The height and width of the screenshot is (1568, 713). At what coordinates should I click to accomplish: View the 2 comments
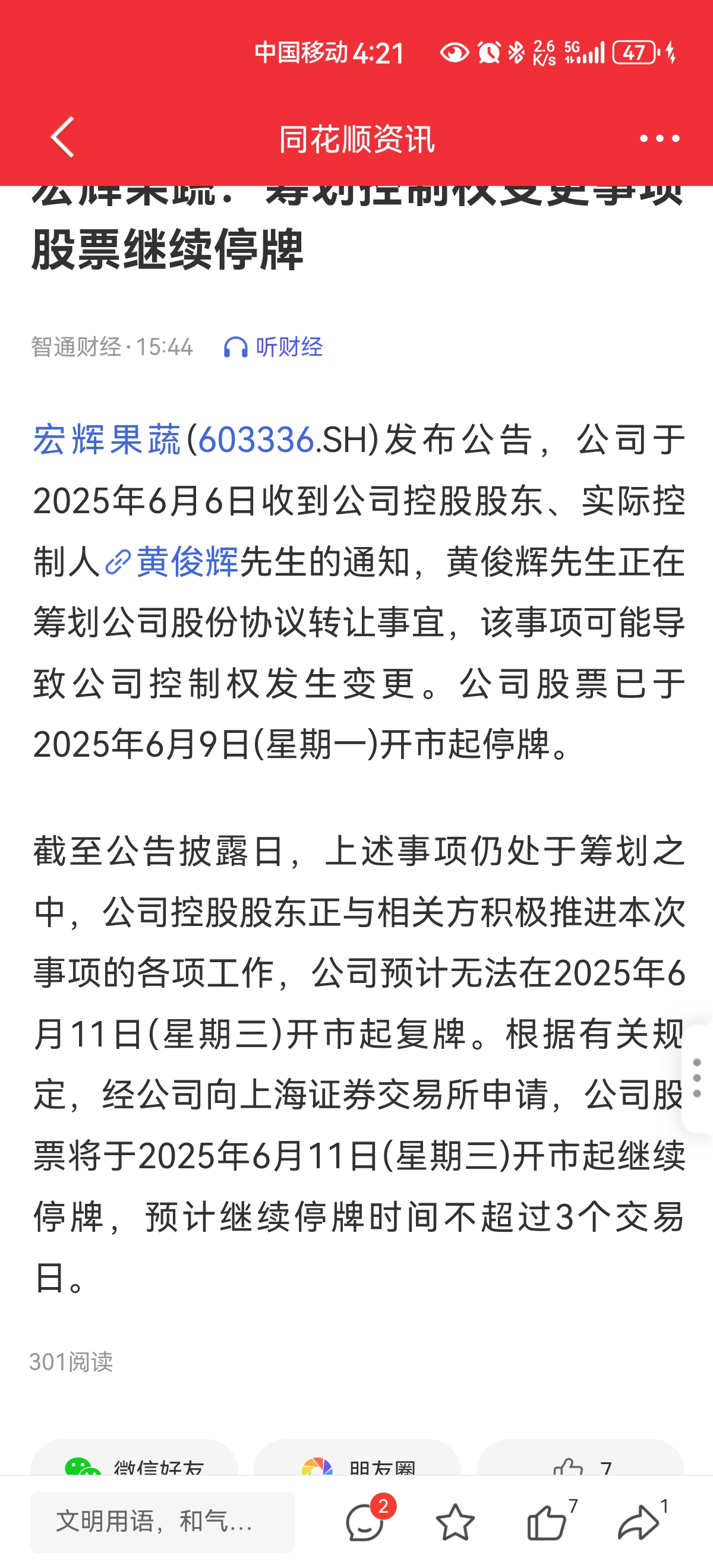(365, 1521)
